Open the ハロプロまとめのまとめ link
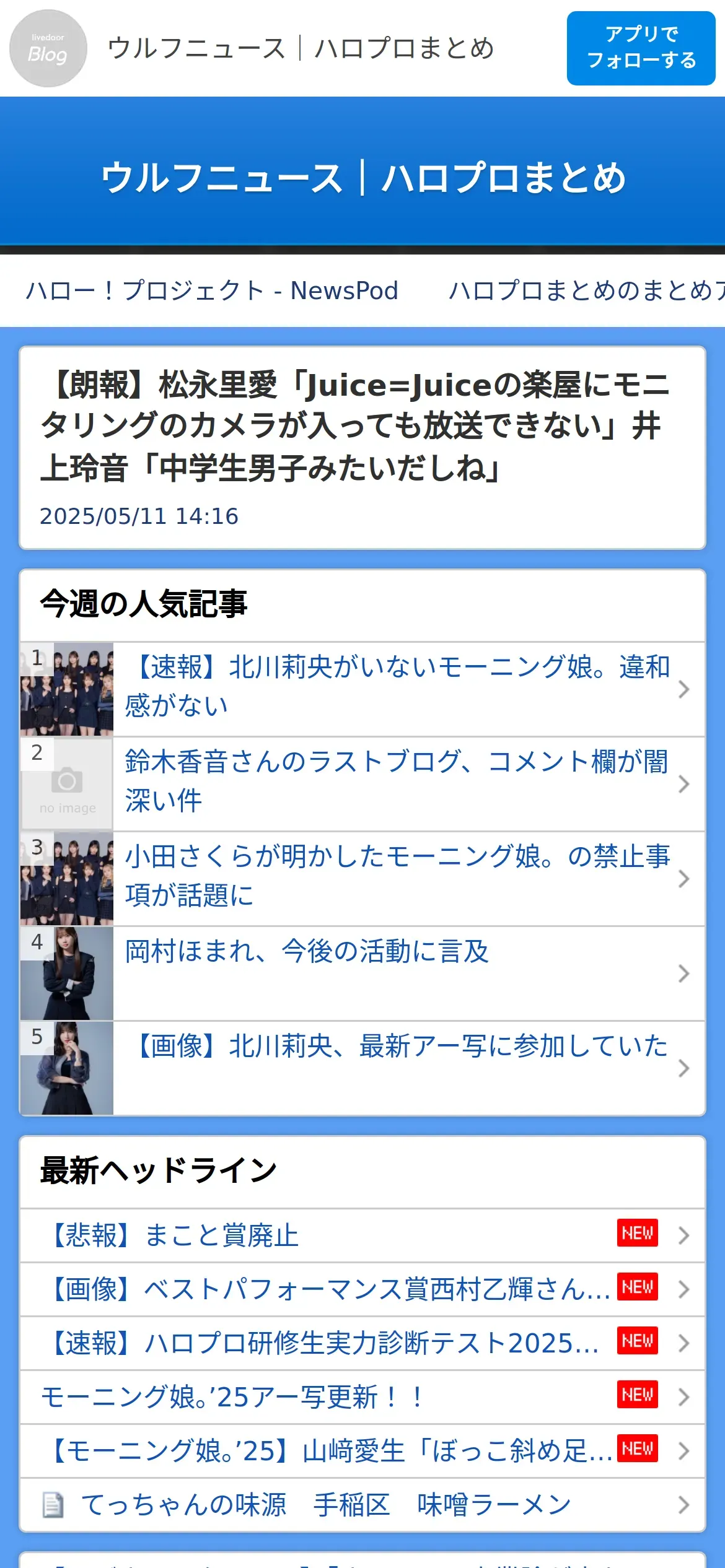 tap(587, 290)
